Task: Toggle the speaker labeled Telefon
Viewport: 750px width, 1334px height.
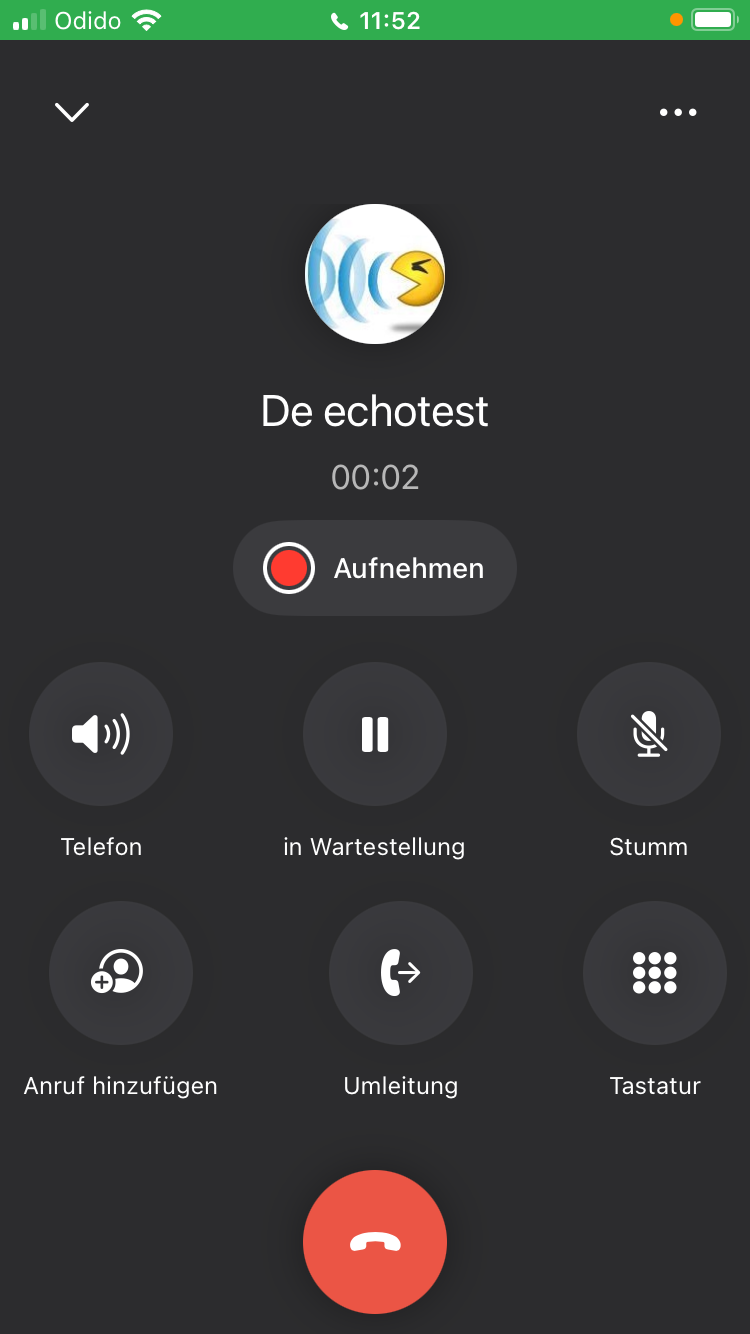Action: coord(101,734)
